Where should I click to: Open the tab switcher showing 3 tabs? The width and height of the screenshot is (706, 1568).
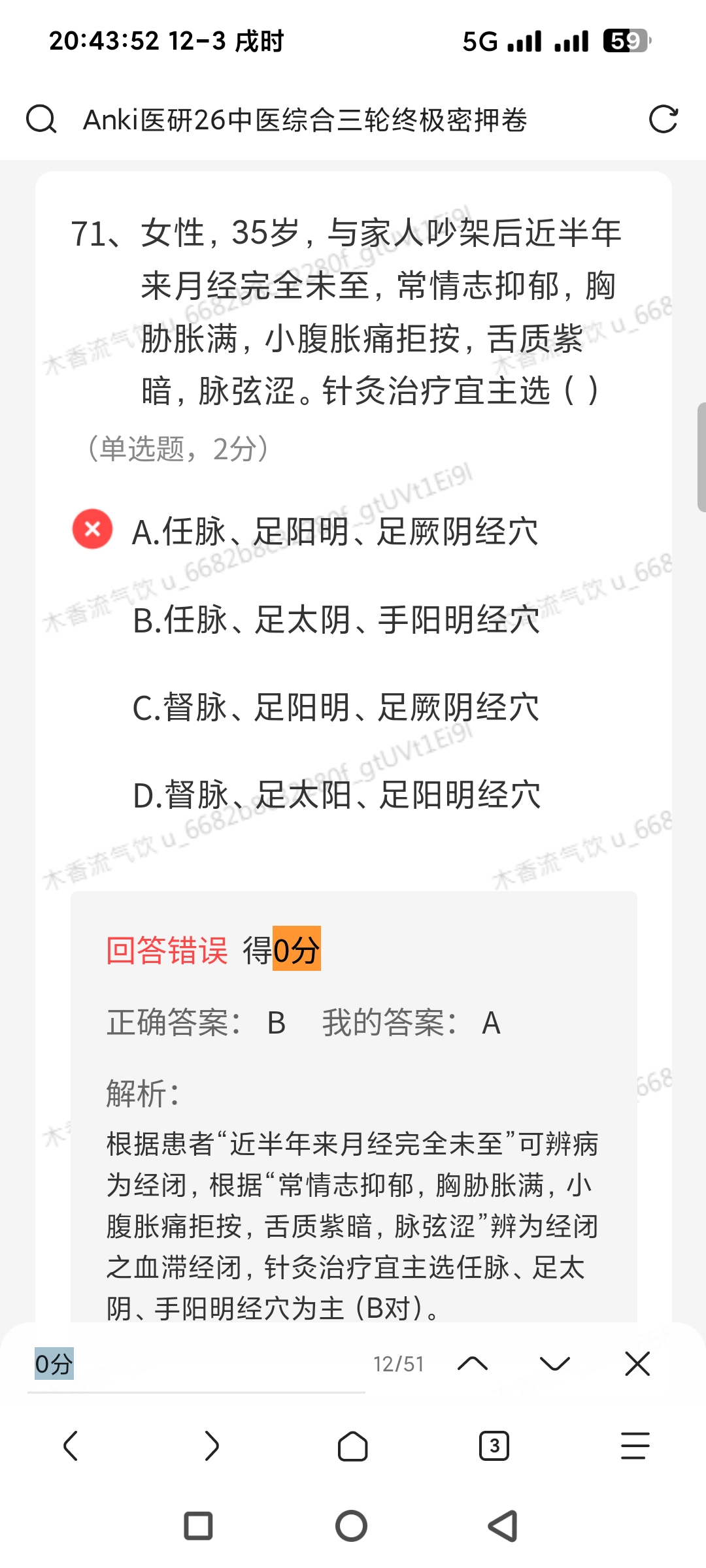[x=494, y=1445]
